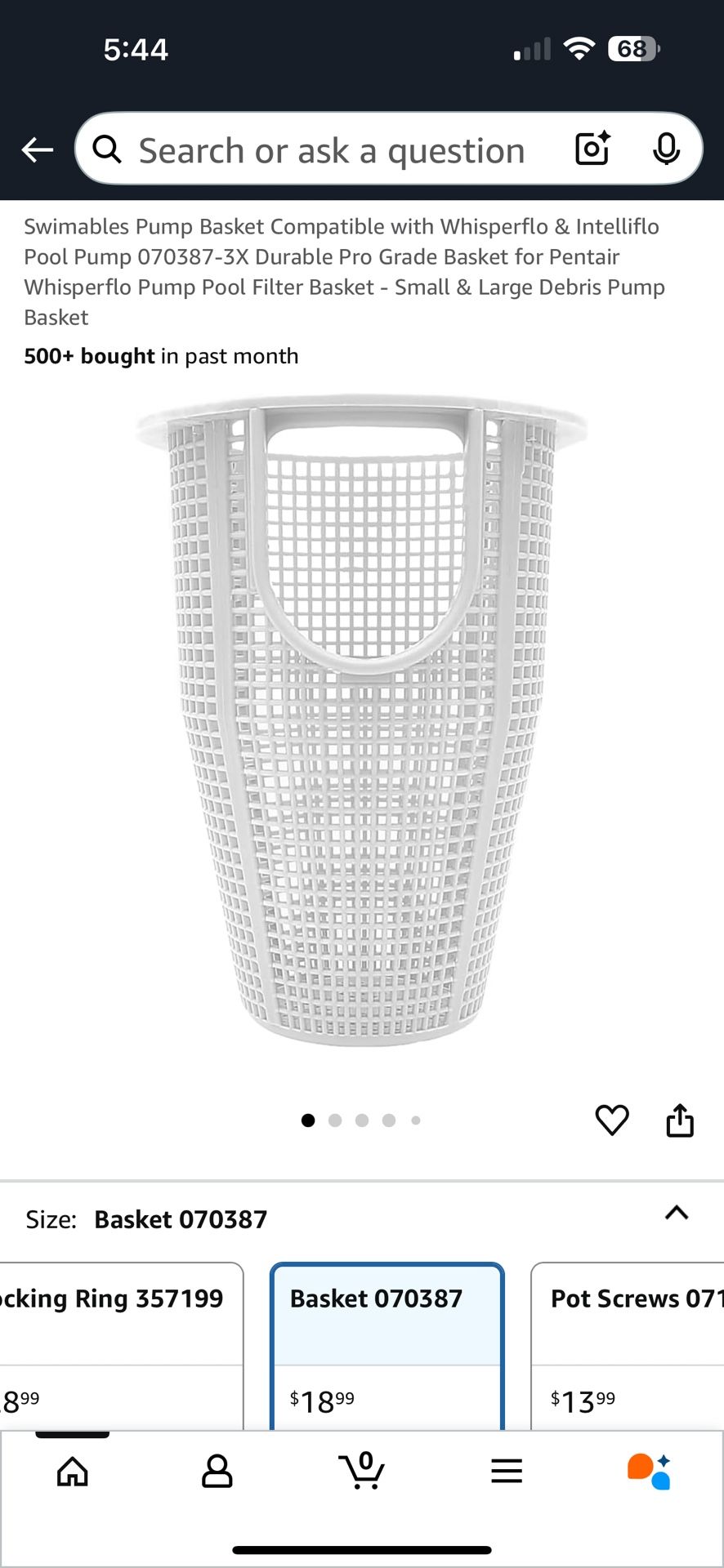
Task: Open the pump basket product image
Action: 361,719
